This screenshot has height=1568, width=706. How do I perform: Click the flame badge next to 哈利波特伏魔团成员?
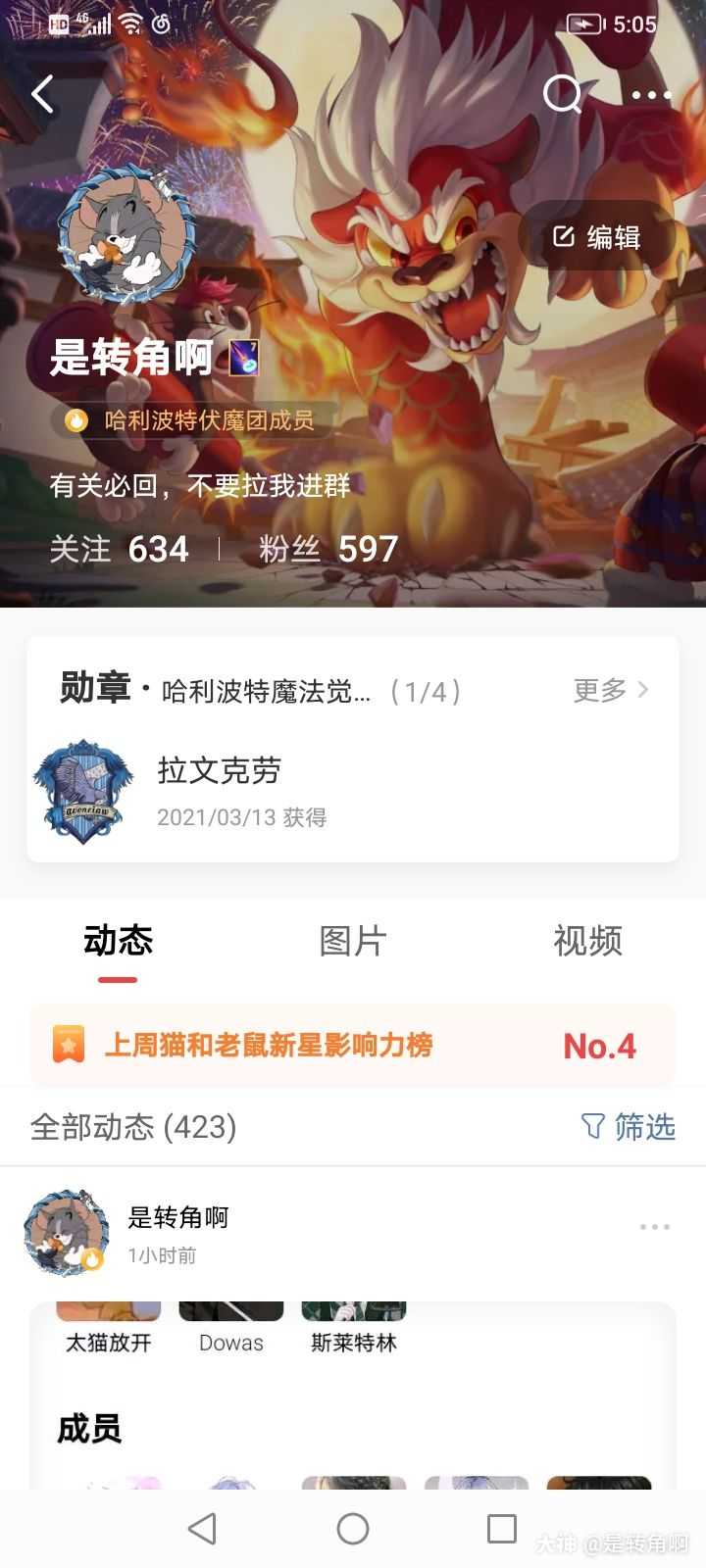pyautogui.click(x=76, y=419)
